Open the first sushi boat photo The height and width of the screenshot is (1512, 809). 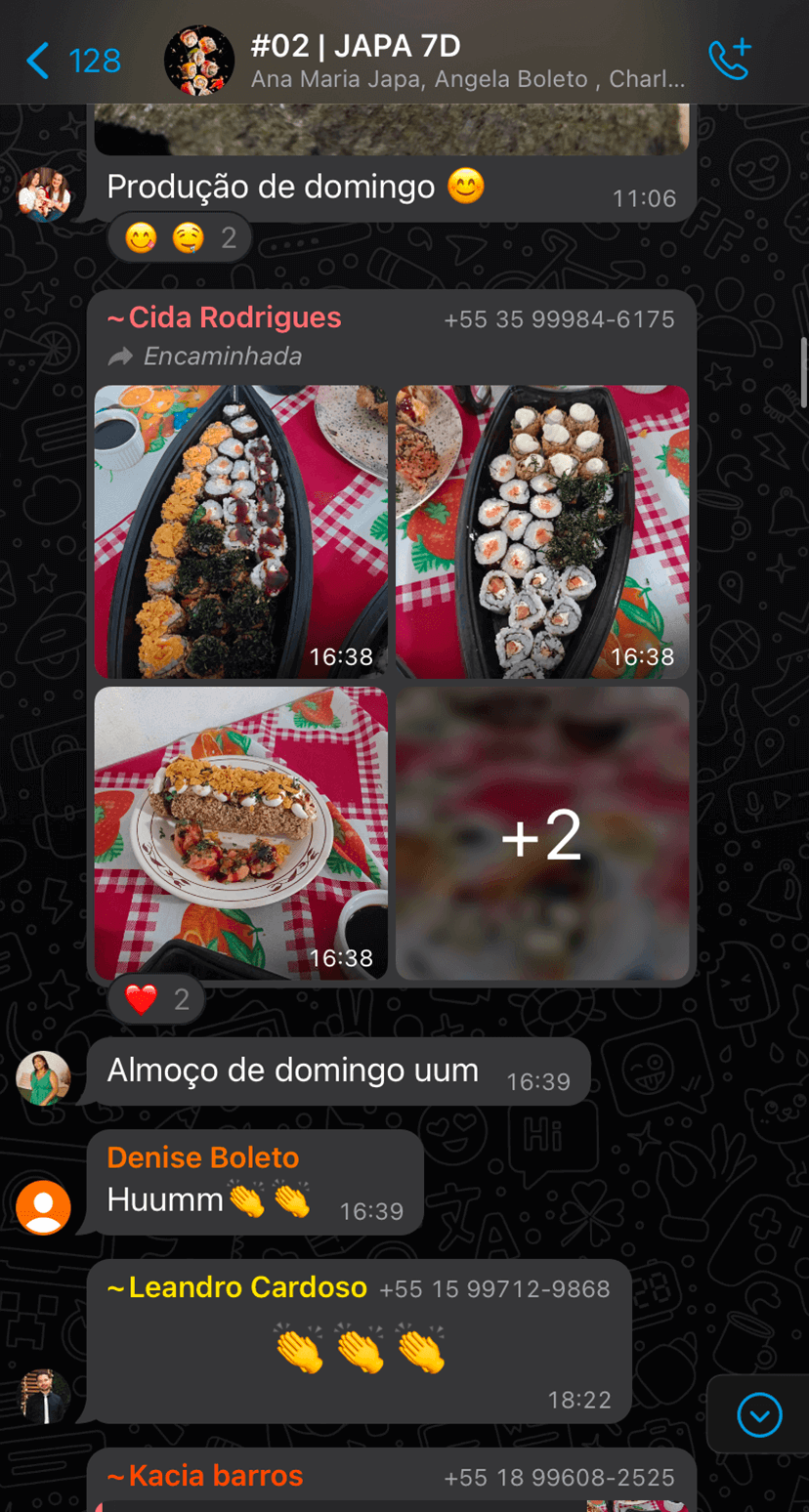click(240, 531)
